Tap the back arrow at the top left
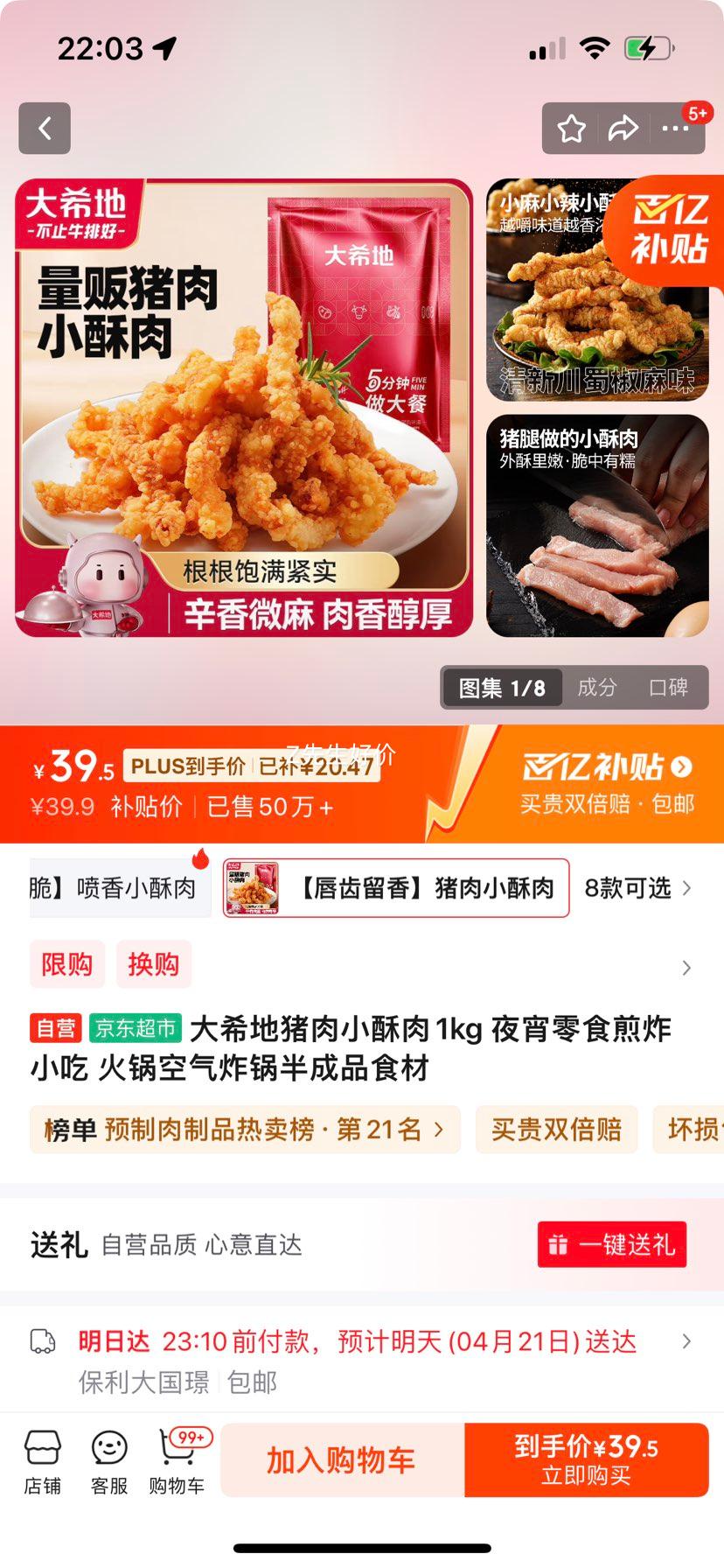 [x=44, y=128]
